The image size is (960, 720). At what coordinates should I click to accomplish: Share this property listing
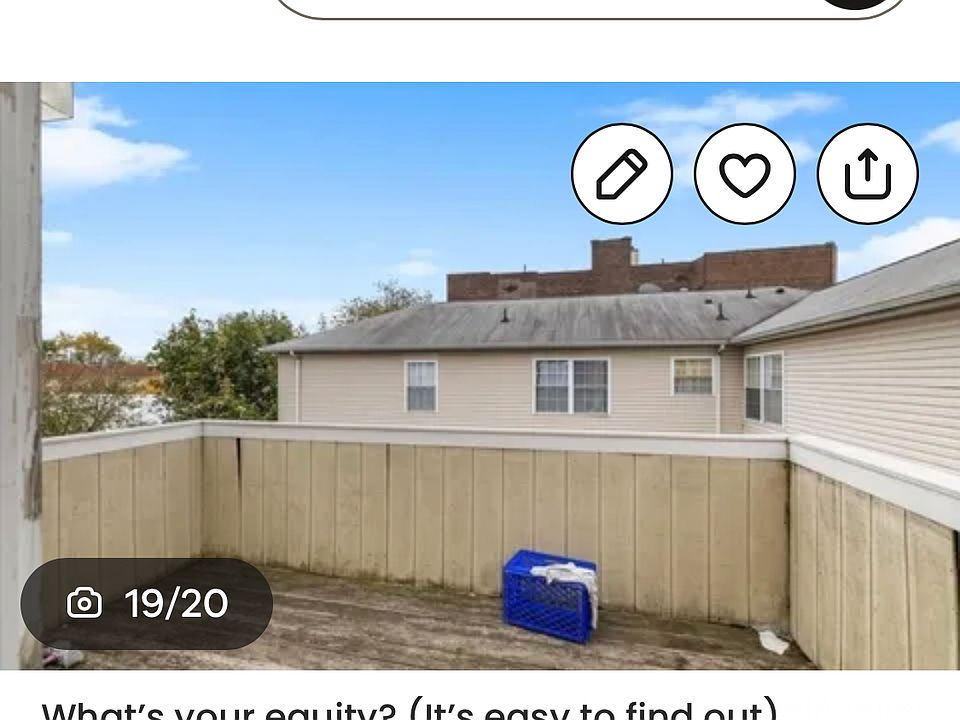click(x=867, y=174)
